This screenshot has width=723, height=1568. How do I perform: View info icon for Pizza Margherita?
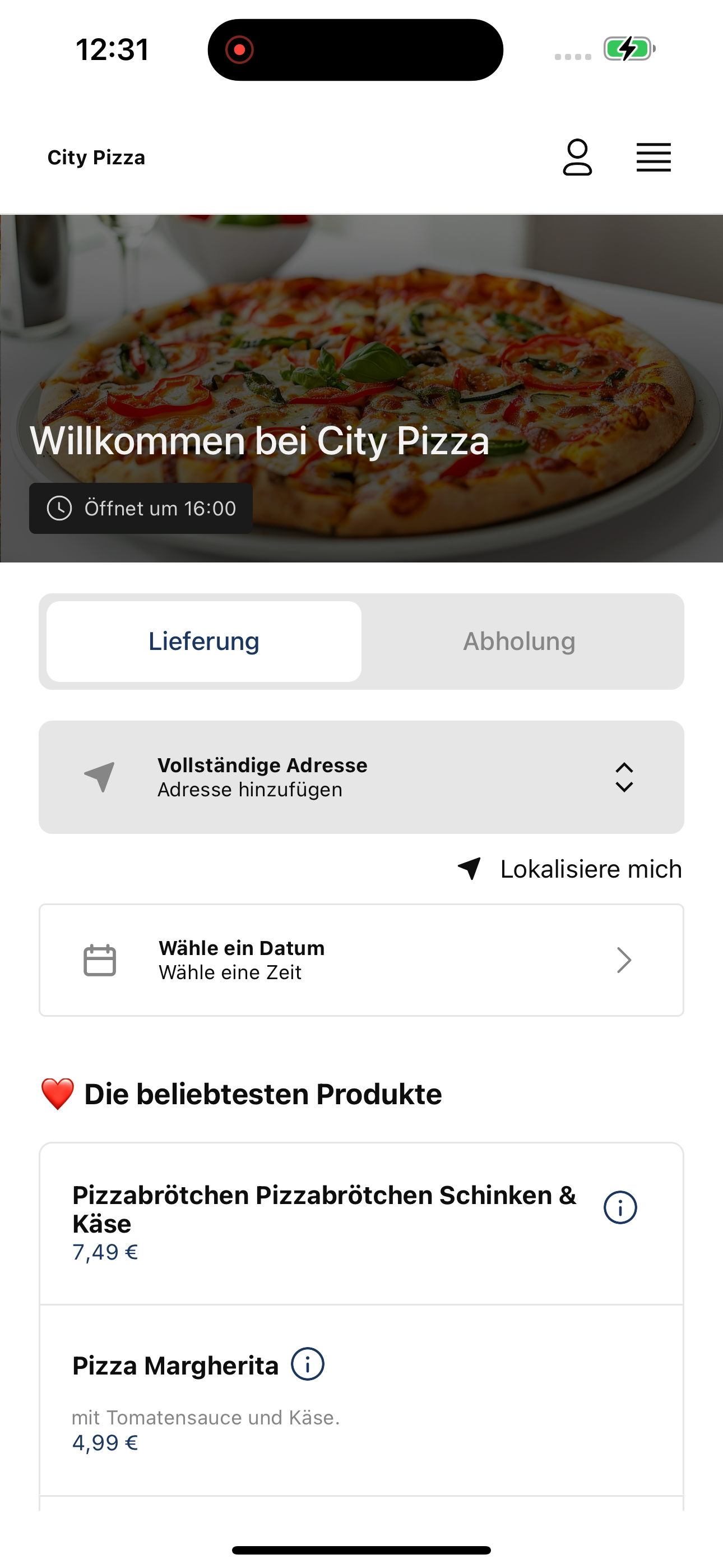pos(307,1364)
